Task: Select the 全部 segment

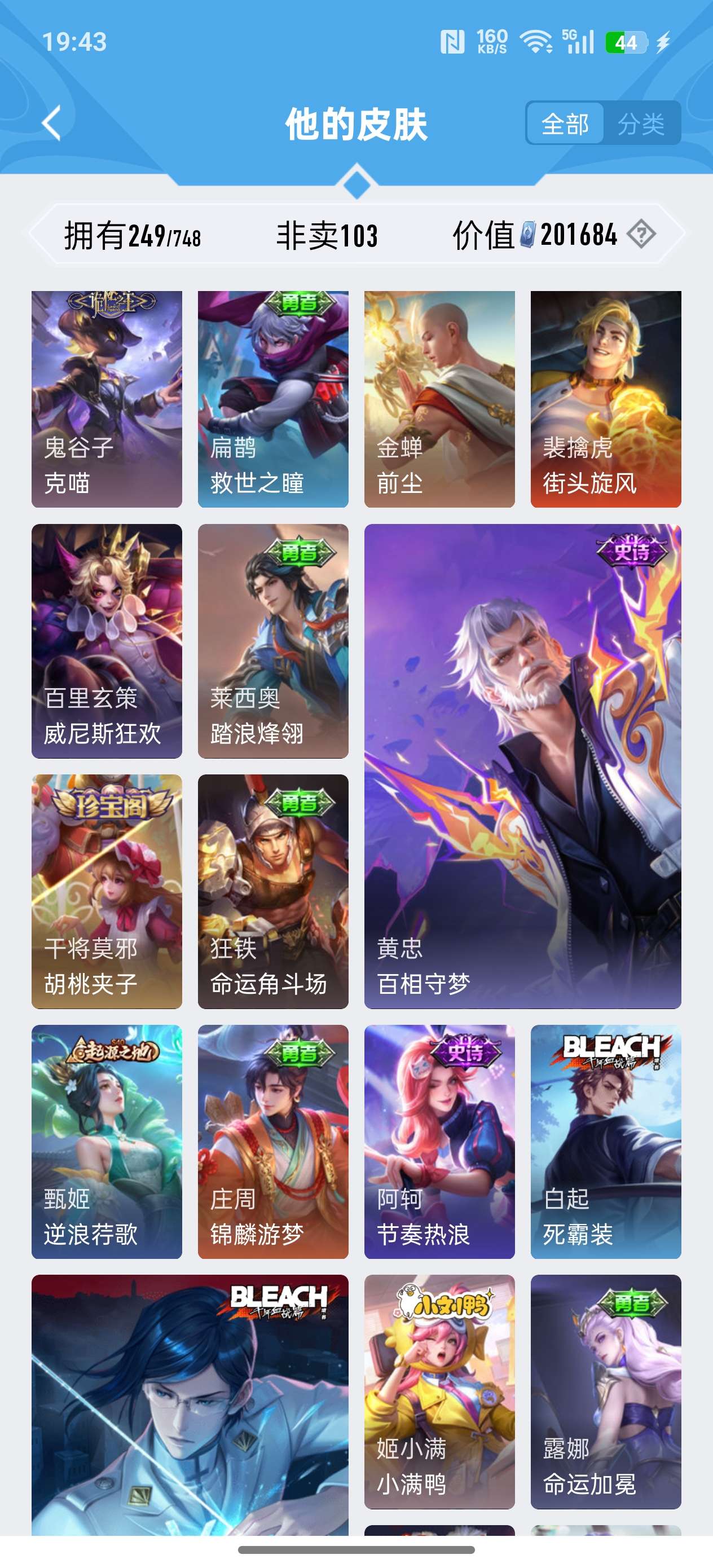Action: tap(565, 124)
